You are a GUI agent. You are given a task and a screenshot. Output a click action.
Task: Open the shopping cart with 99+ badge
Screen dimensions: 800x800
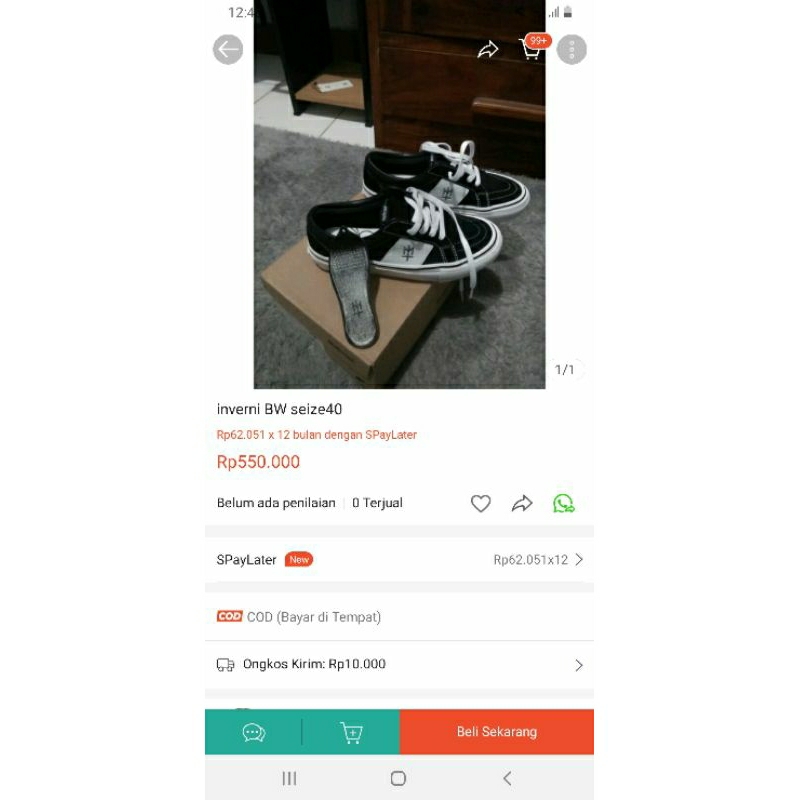pyautogui.click(x=532, y=48)
